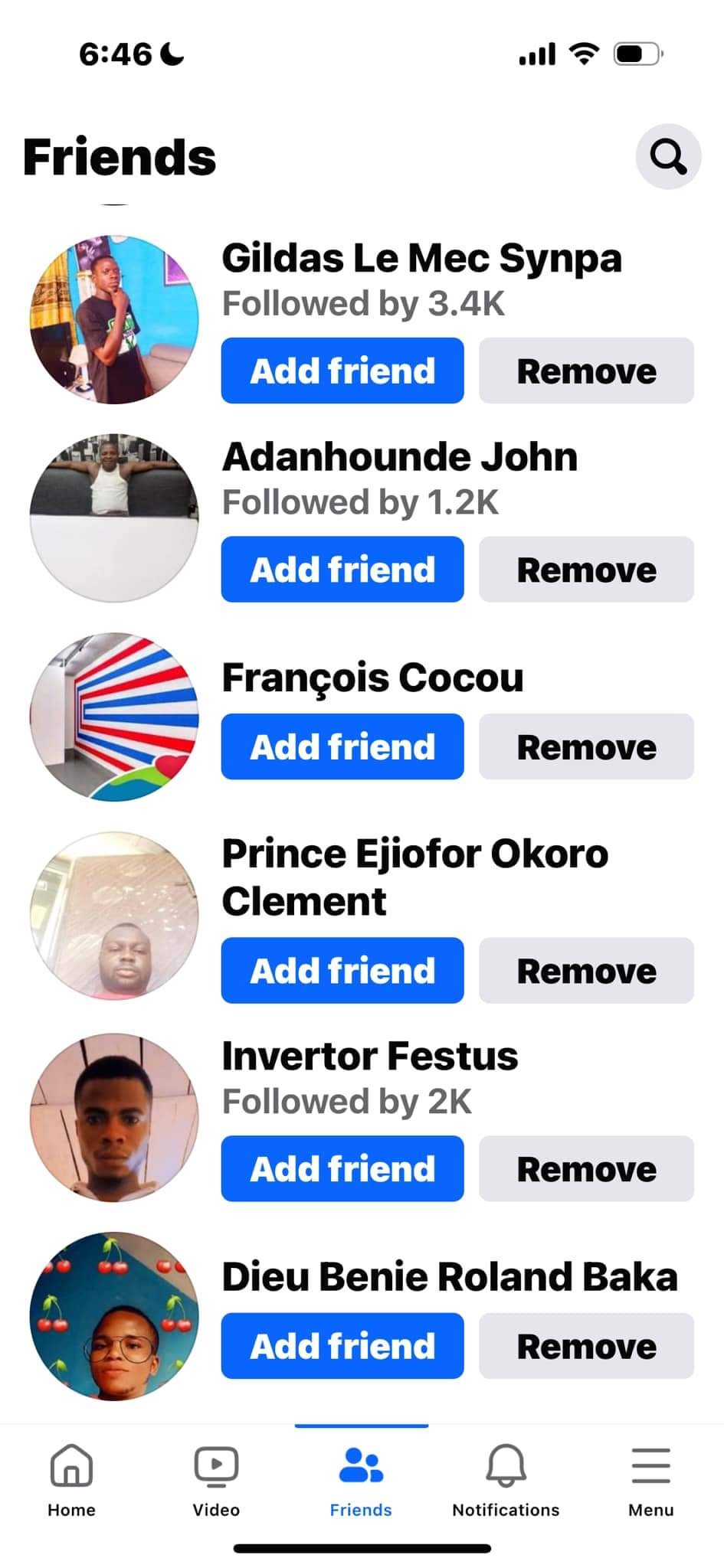The height and width of the screenshot is (1568, 724).
Task: Remove Gildas Le Mec Synpa suggestion
Action: 586,371
